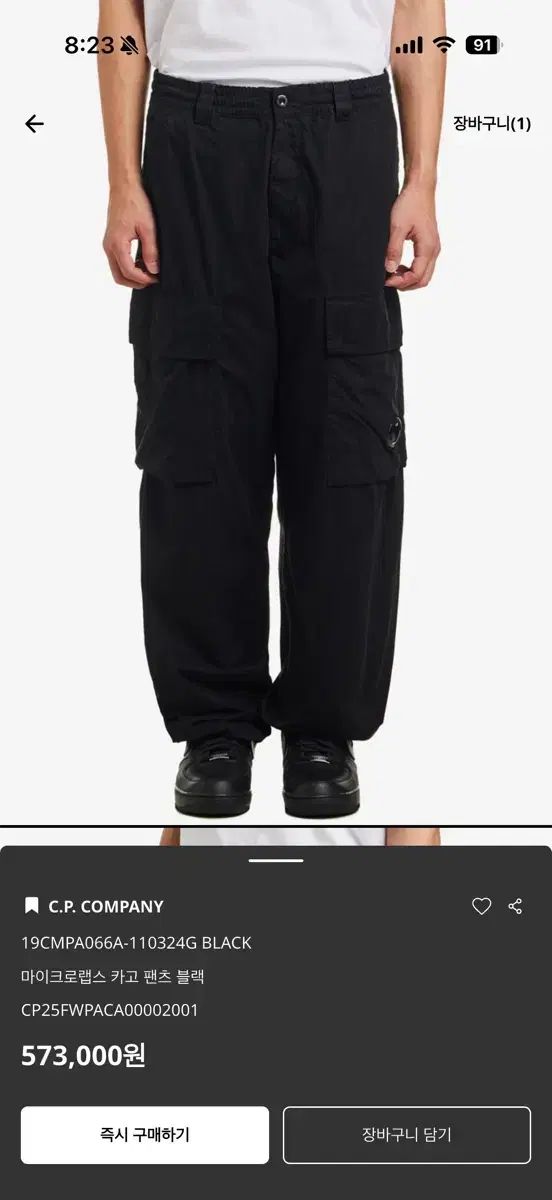
Task: Add product to wishlist with heart icon
Action: point(481,906)
